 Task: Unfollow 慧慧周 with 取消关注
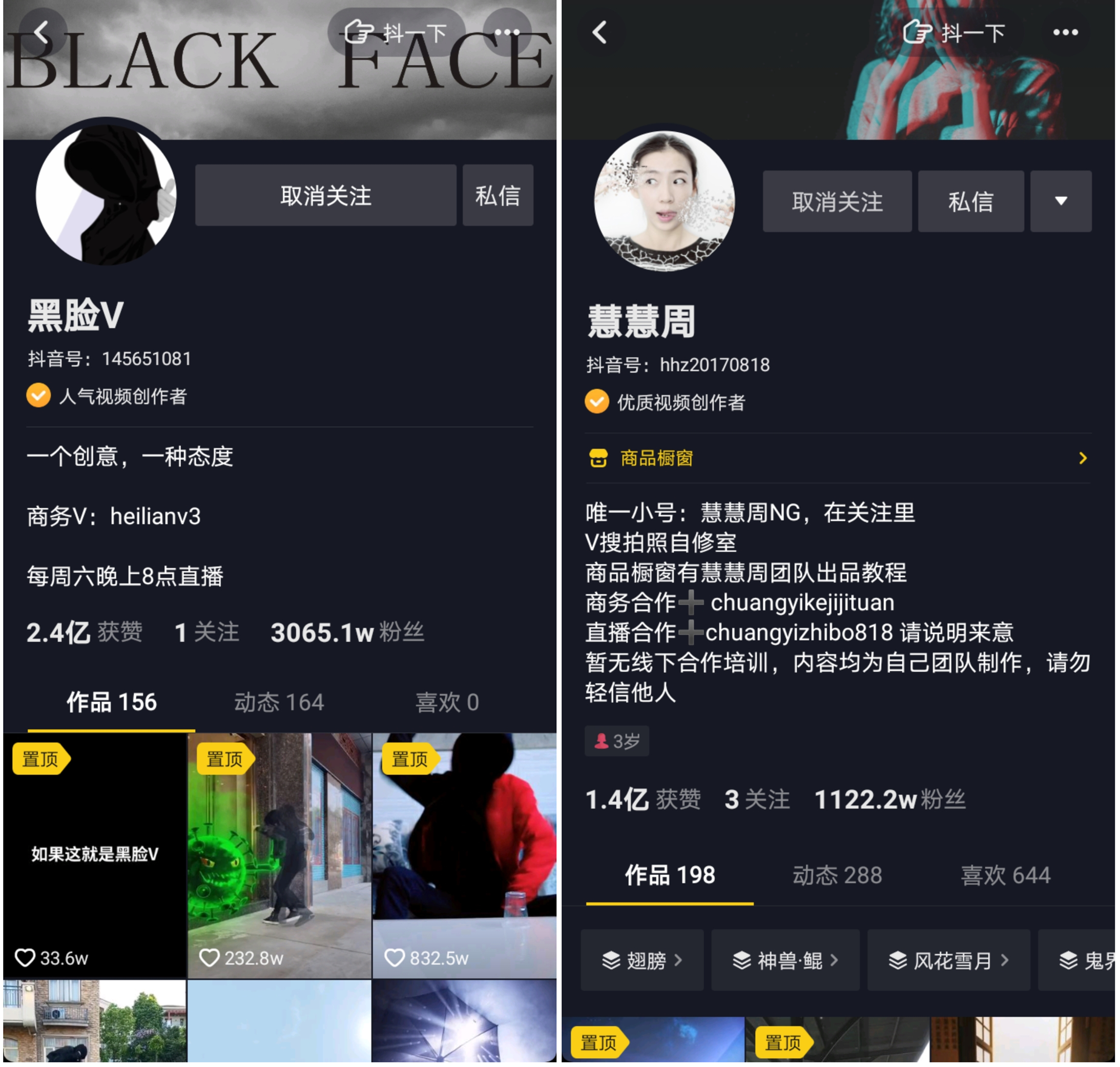(x=837, y=201)
